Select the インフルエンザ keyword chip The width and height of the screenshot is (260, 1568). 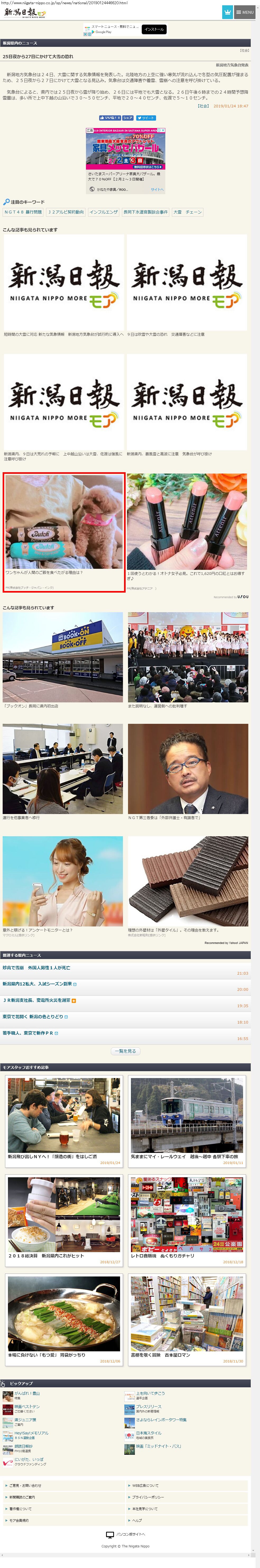click(x=103, y=212)
